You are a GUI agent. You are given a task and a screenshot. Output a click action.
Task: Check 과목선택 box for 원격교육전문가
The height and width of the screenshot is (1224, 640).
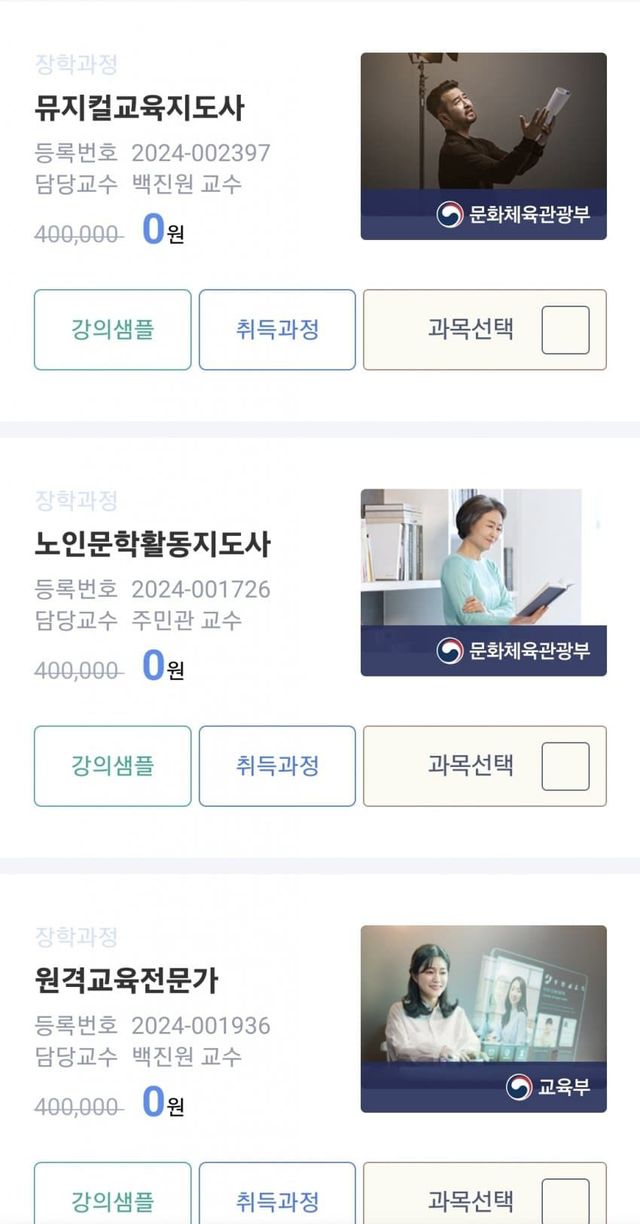[x=565, y=1200]
